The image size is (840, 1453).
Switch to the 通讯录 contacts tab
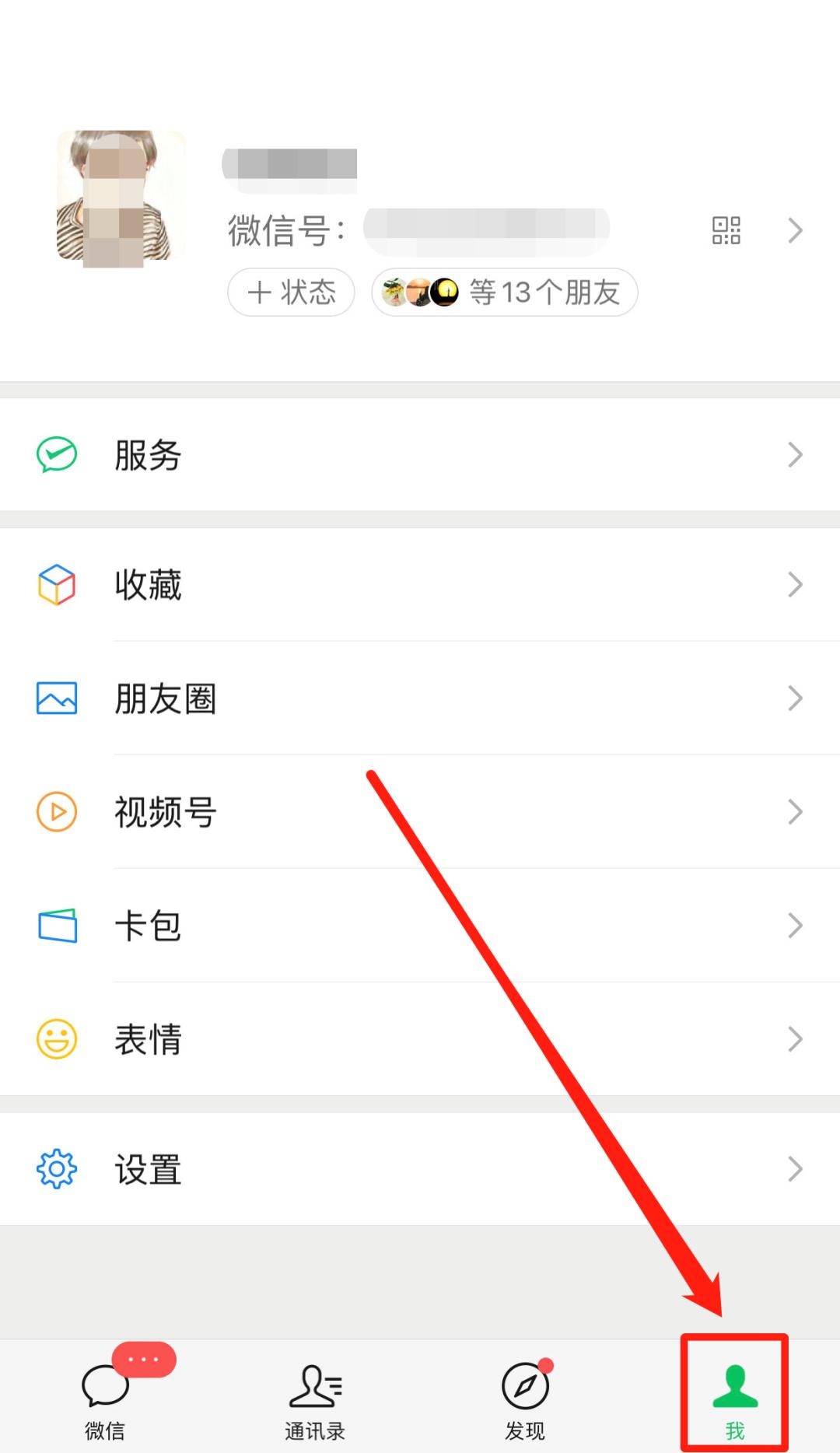click(x=315, y=1400)
